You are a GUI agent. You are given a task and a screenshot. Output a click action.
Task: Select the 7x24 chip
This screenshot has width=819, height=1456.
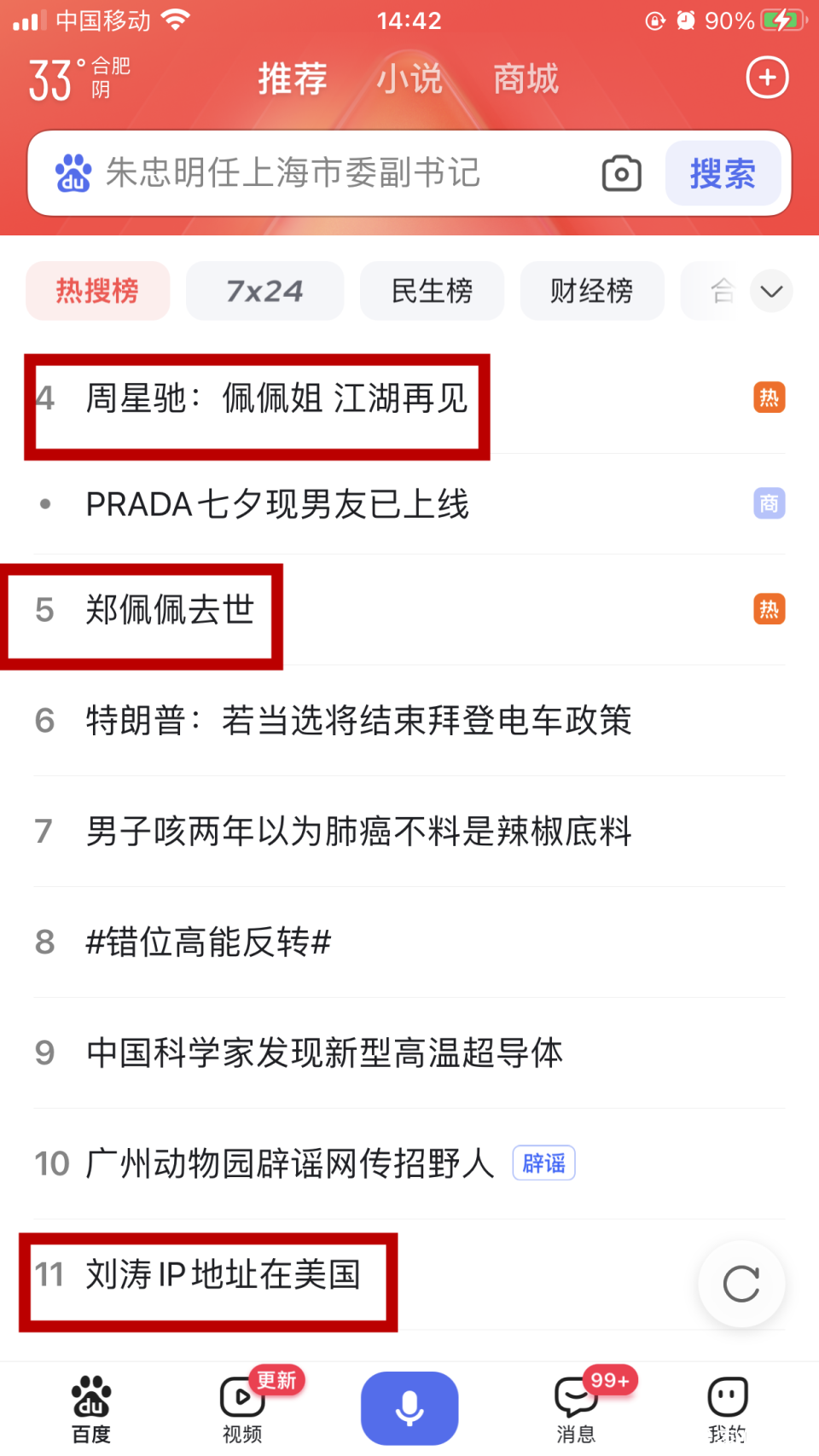click(264, 291)
